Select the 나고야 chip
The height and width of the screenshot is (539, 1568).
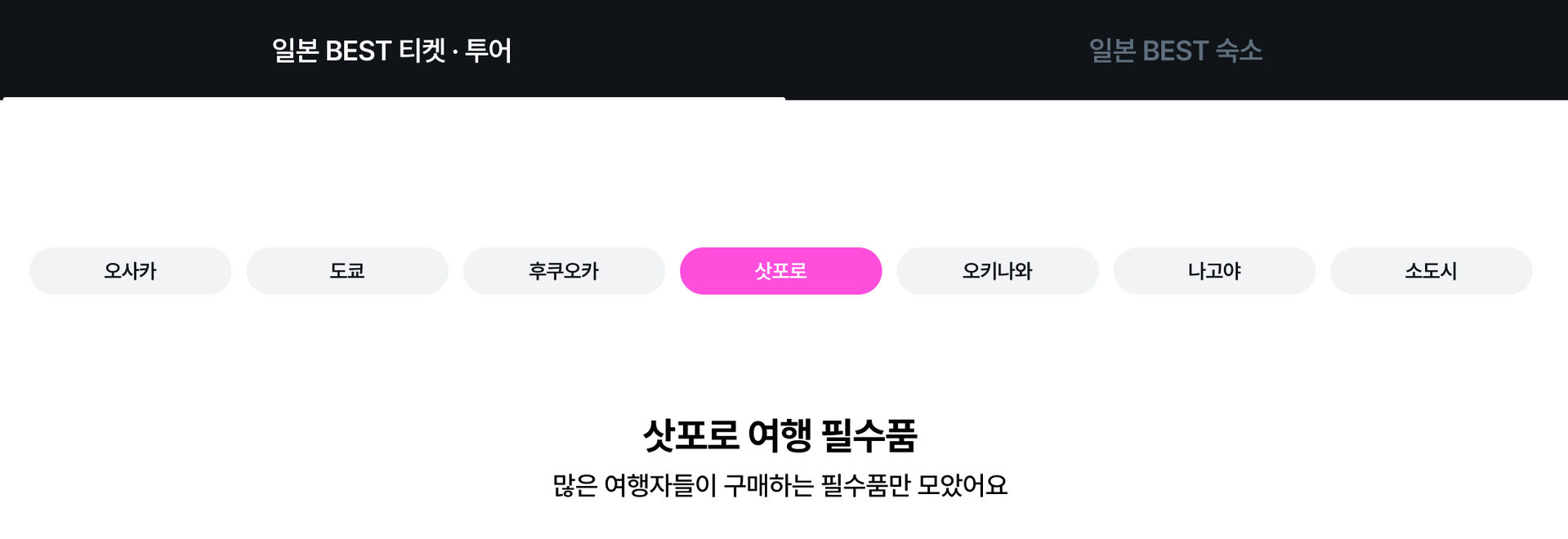click(x=1214, y=271)
